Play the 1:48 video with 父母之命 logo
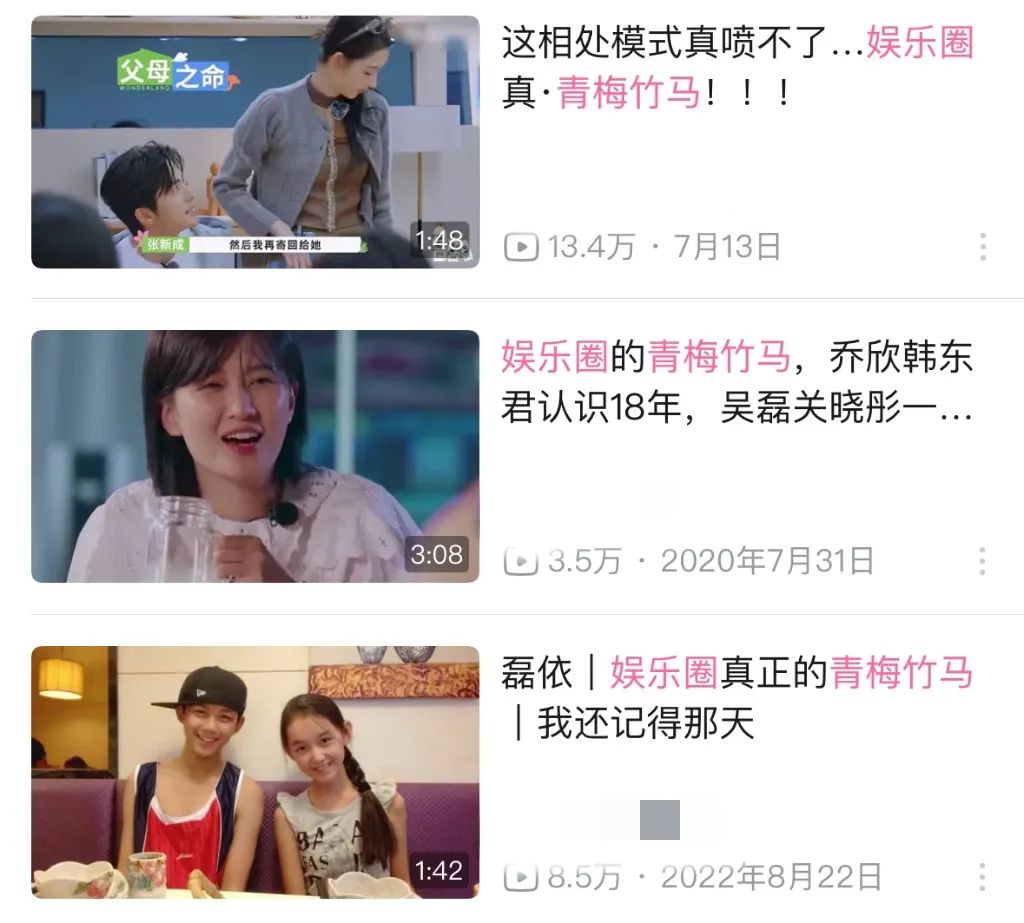The width and height of the screenshot is (1024, 923). pos(255,142)
